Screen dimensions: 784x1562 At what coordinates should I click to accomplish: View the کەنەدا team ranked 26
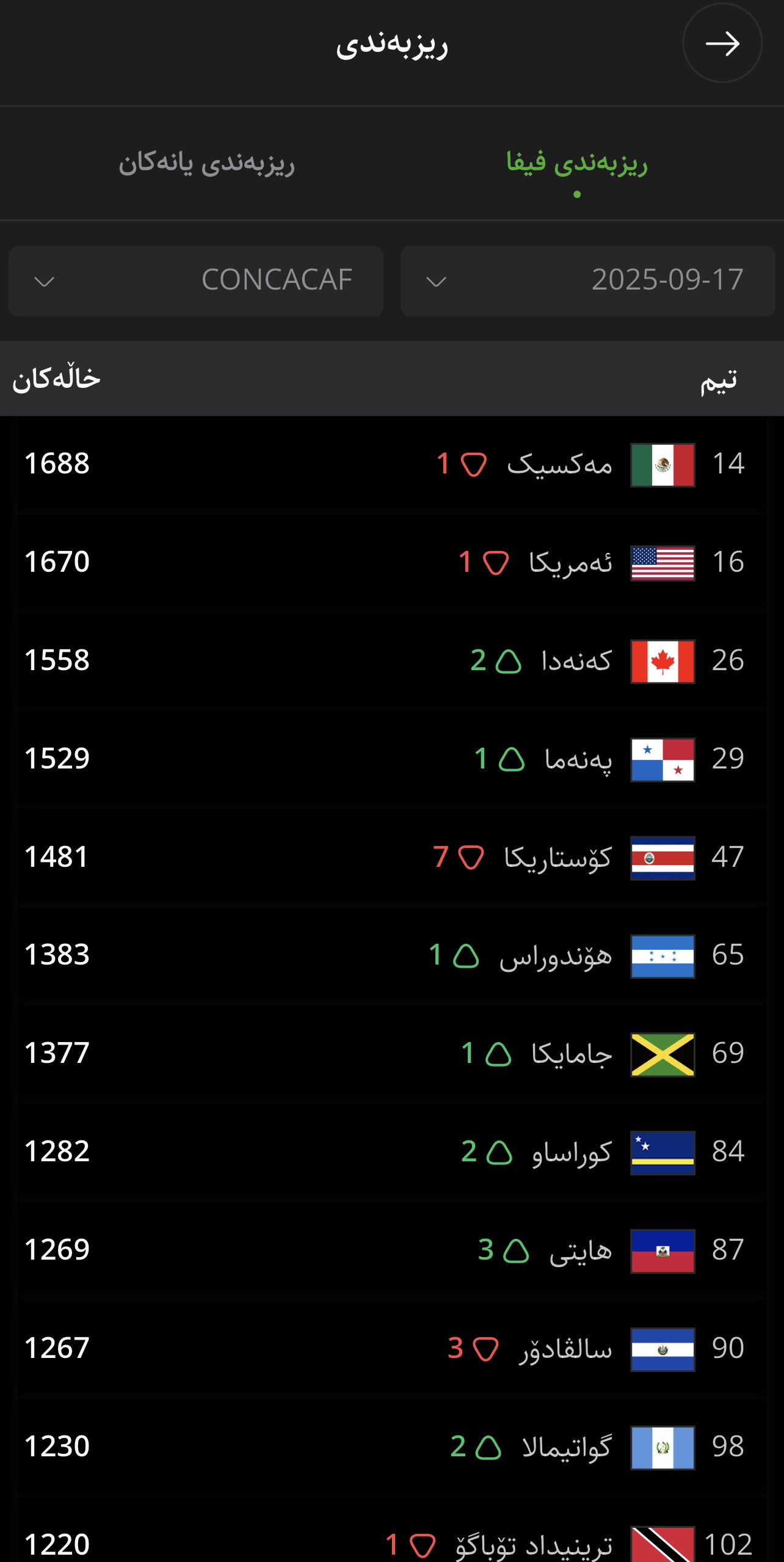(391, 661)
